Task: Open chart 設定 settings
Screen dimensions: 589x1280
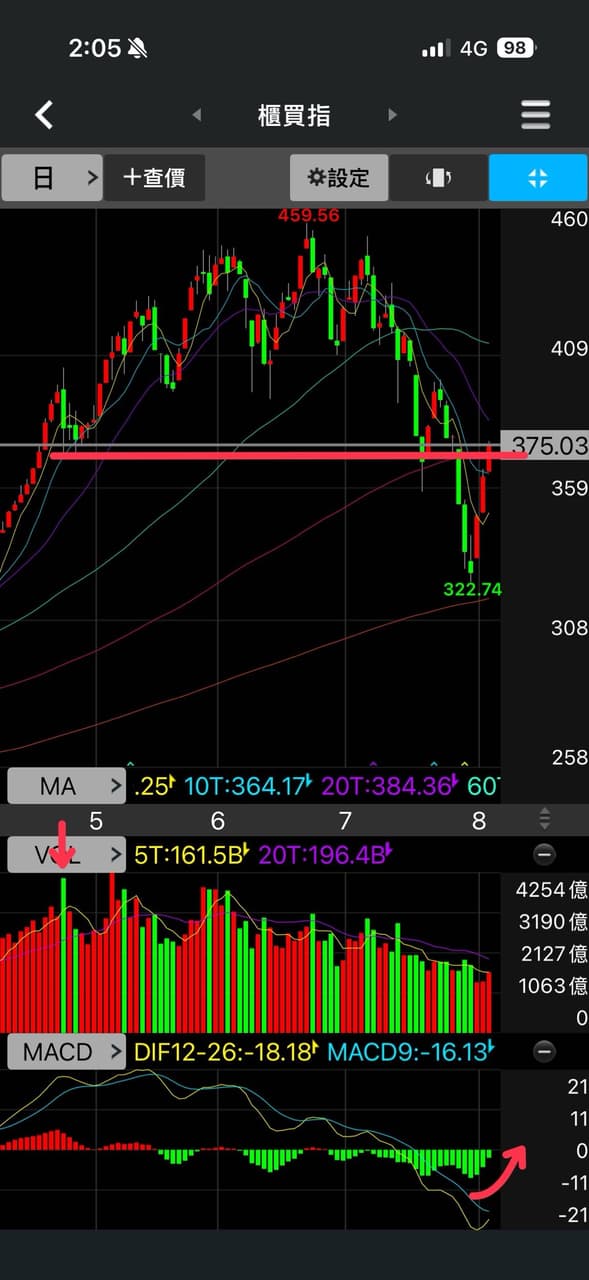Action: tap(339, 178)
